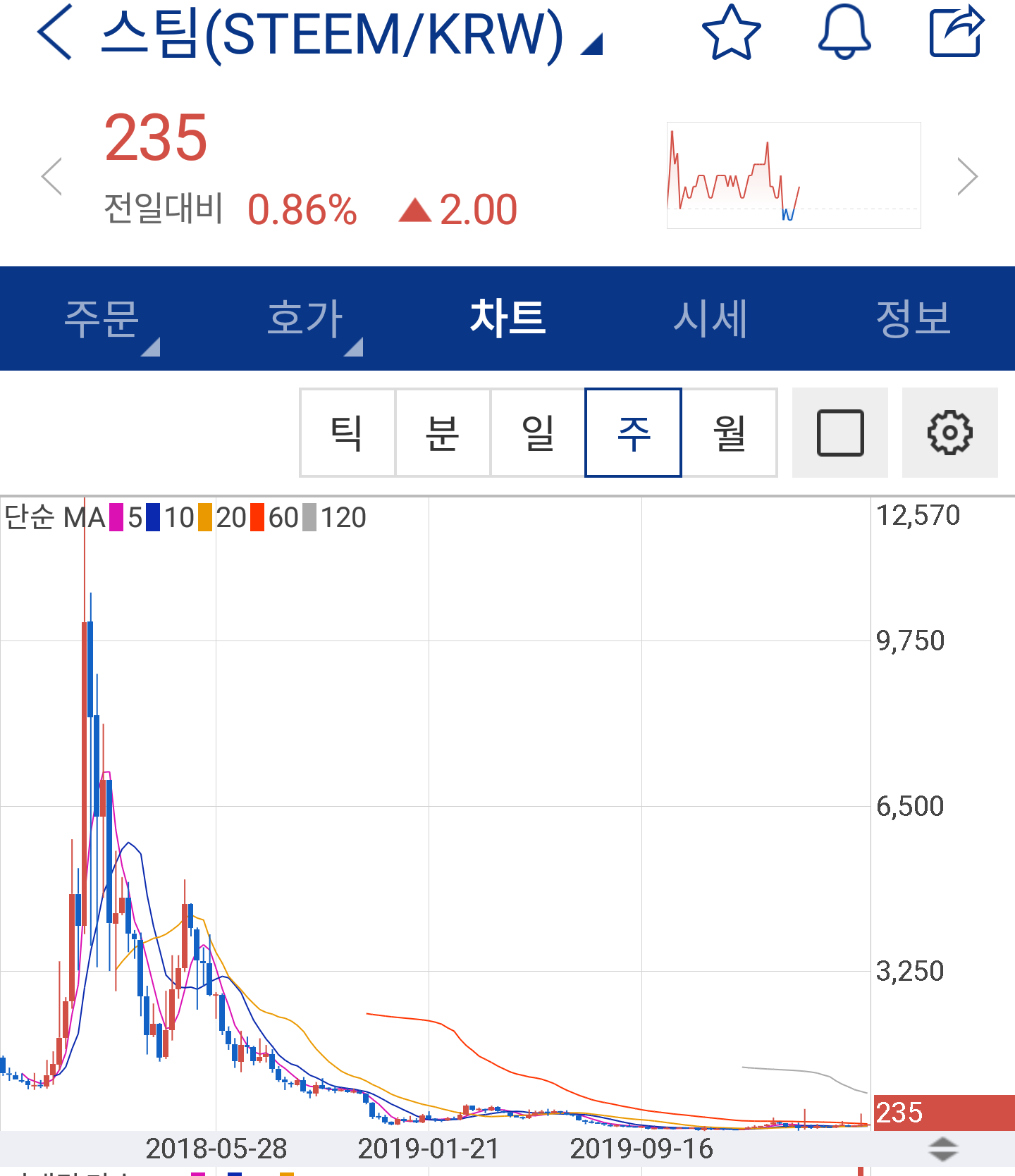This screenshot has height=1176, width=1015.
Task: Select the 틱 chart interval
Action: (347, 433)
